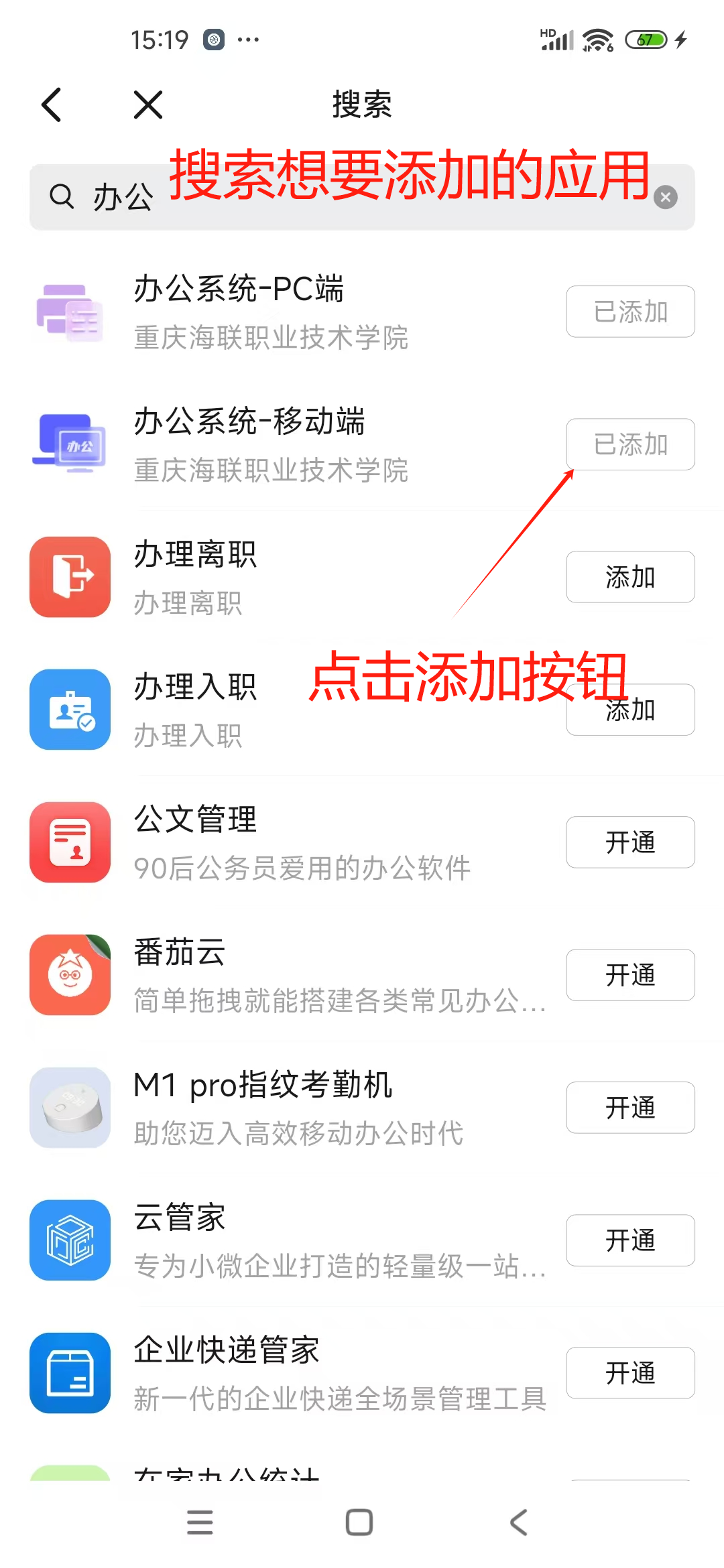Activate 云管家 with 开通
724x1568 pixels.
pyautogui.click(x=630, y=1240)
